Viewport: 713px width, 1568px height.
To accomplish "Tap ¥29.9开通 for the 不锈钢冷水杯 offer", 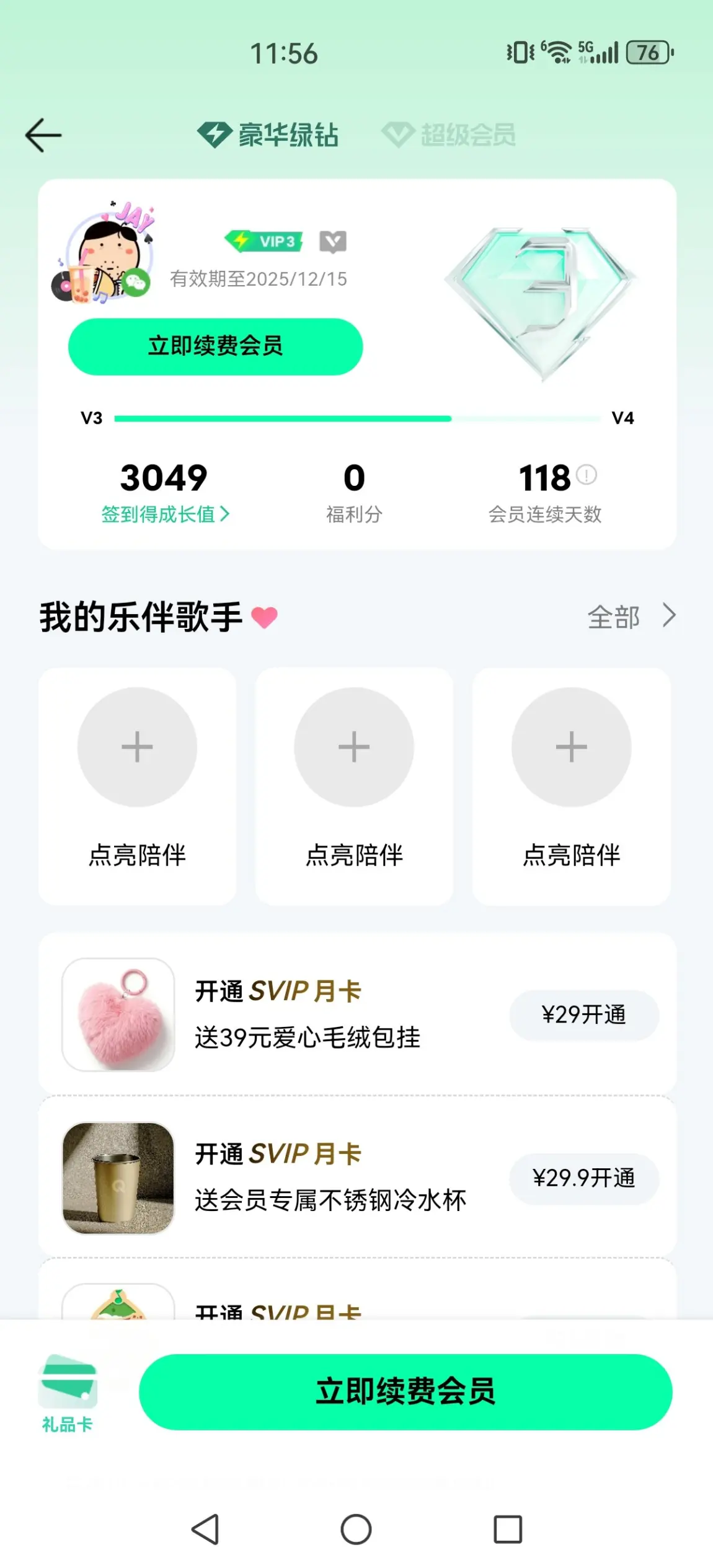I will pos(583,1178).
